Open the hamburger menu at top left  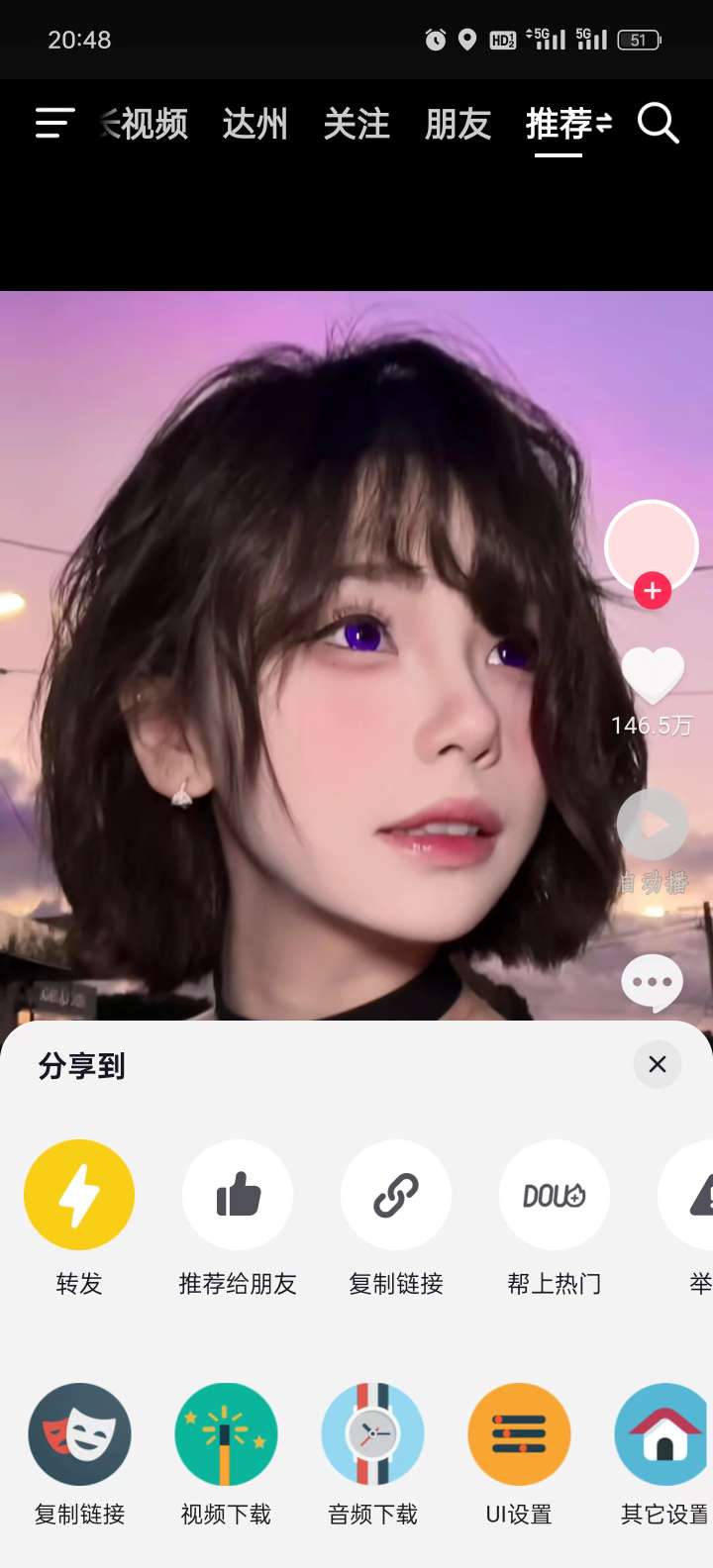[x=54, y=124]
